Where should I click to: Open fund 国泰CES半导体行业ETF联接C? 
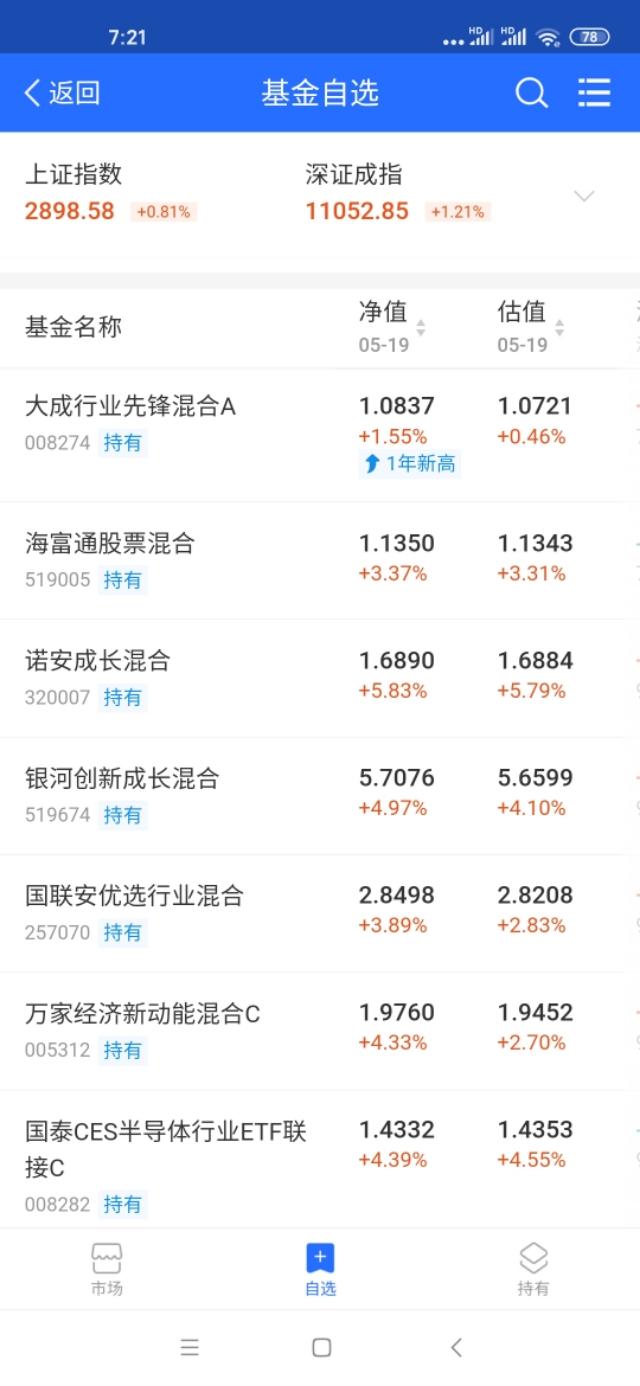point(320,1159)
